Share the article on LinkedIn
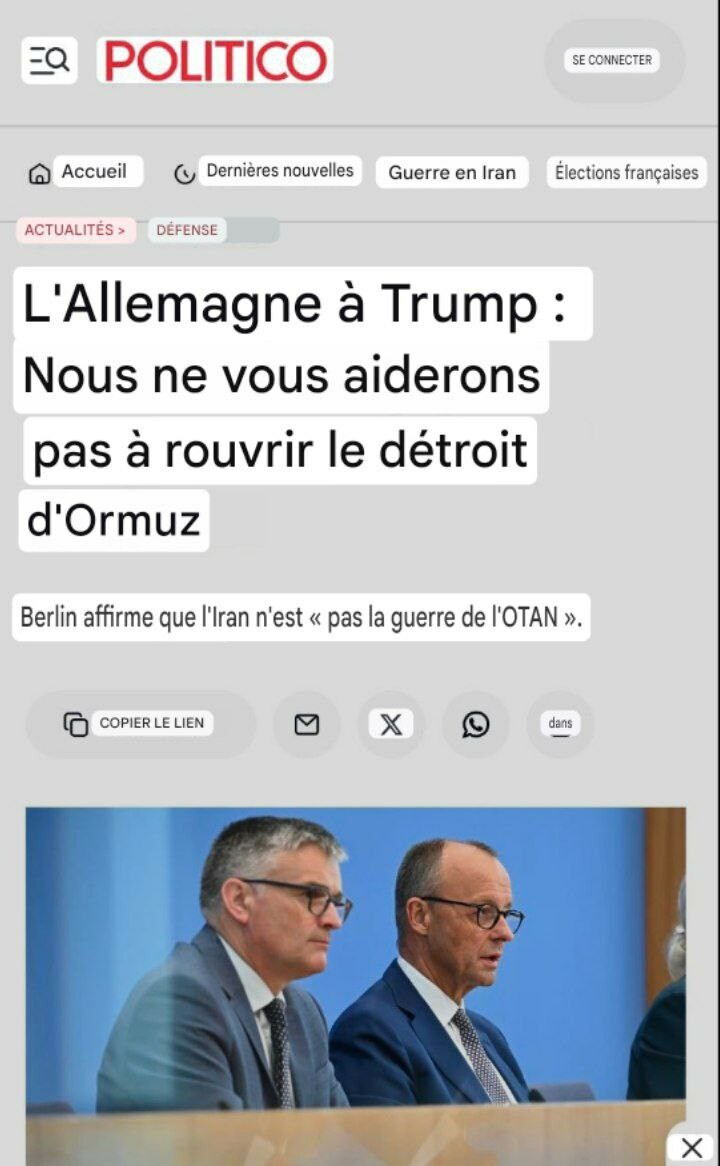 click(x=560, y=724)
